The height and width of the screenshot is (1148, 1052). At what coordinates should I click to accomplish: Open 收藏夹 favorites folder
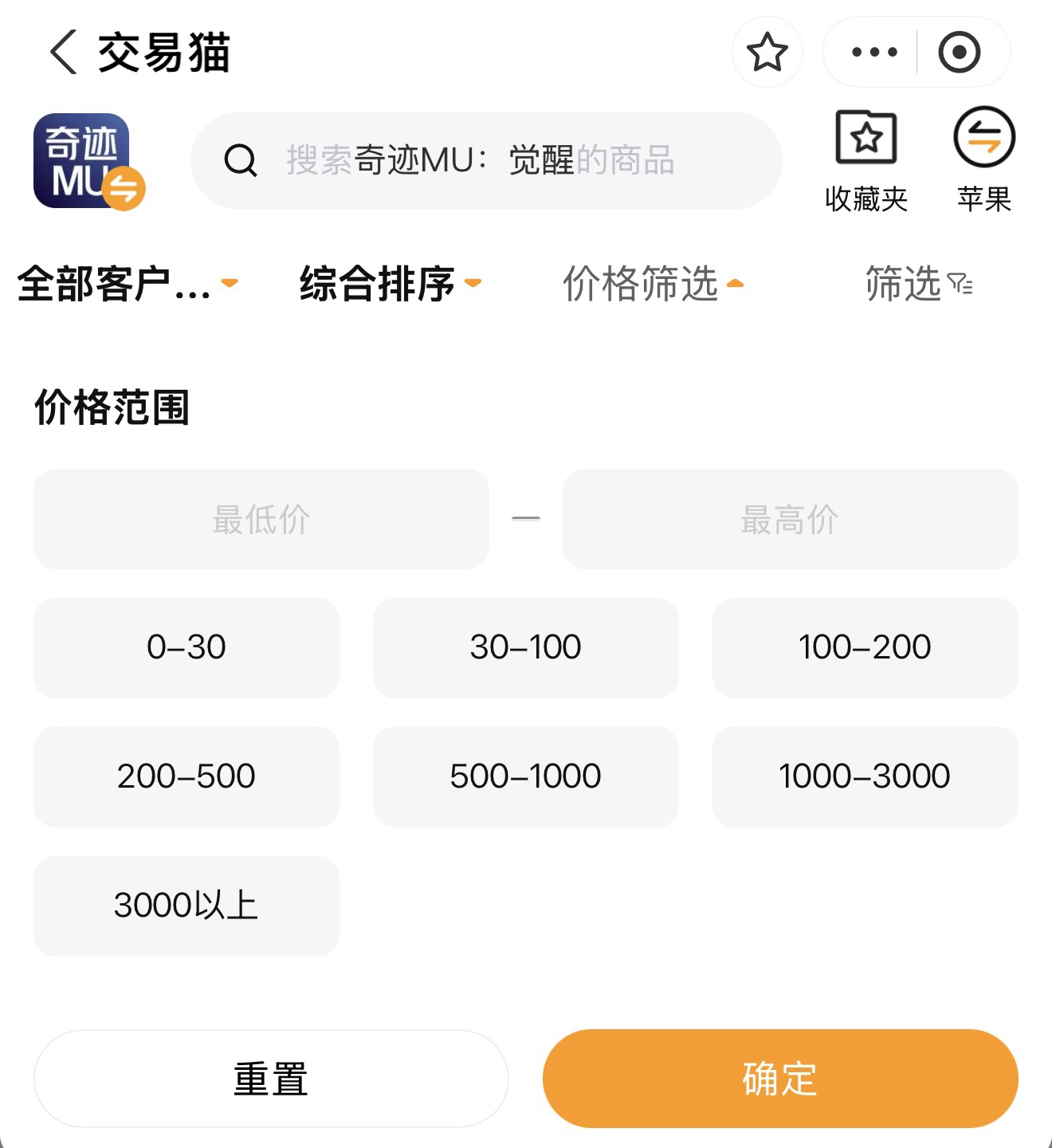866,160
